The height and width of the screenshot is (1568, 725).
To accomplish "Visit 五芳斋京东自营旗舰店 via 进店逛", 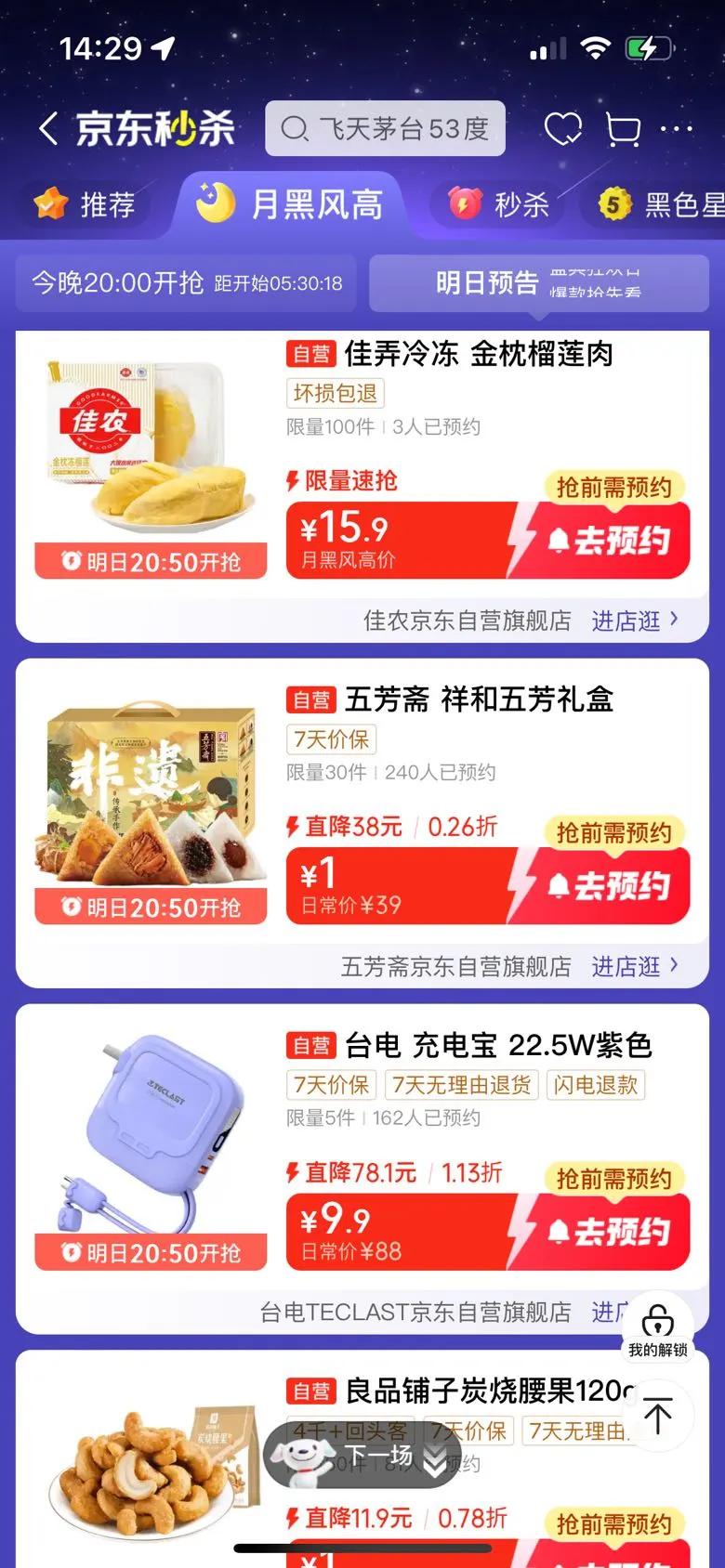I will [x=635, y=966].
